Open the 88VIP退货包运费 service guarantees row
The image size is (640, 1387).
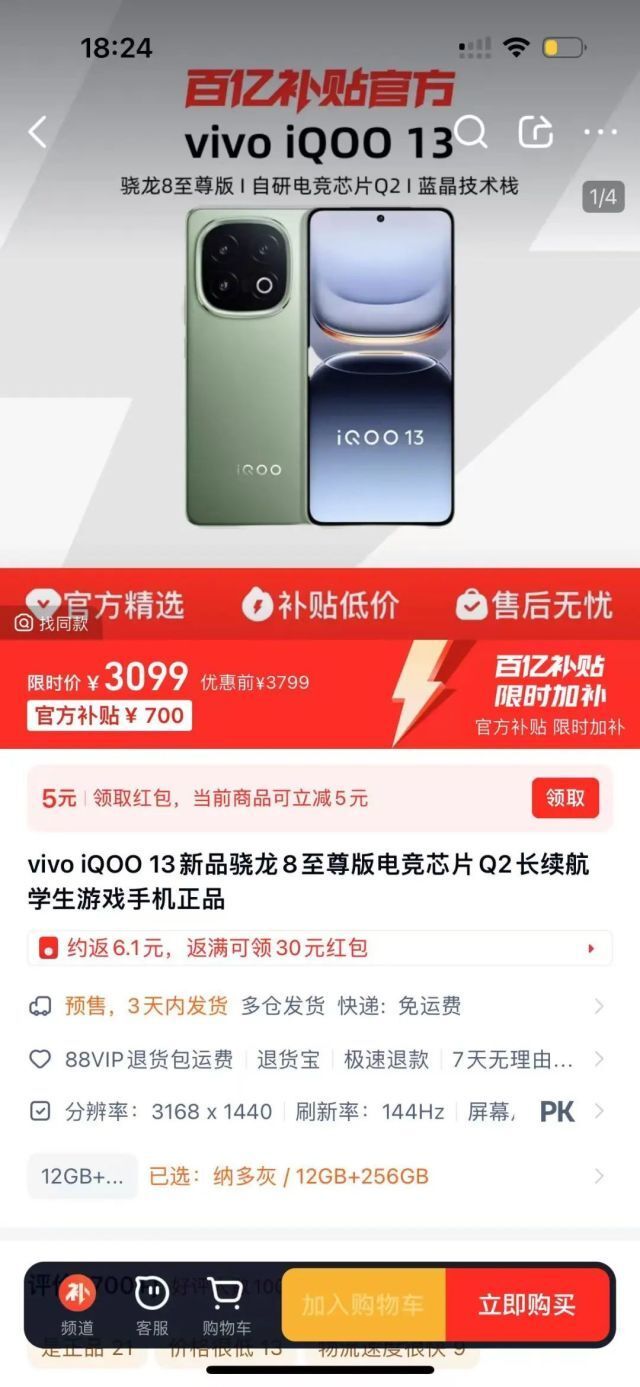tap(319, 1059)
